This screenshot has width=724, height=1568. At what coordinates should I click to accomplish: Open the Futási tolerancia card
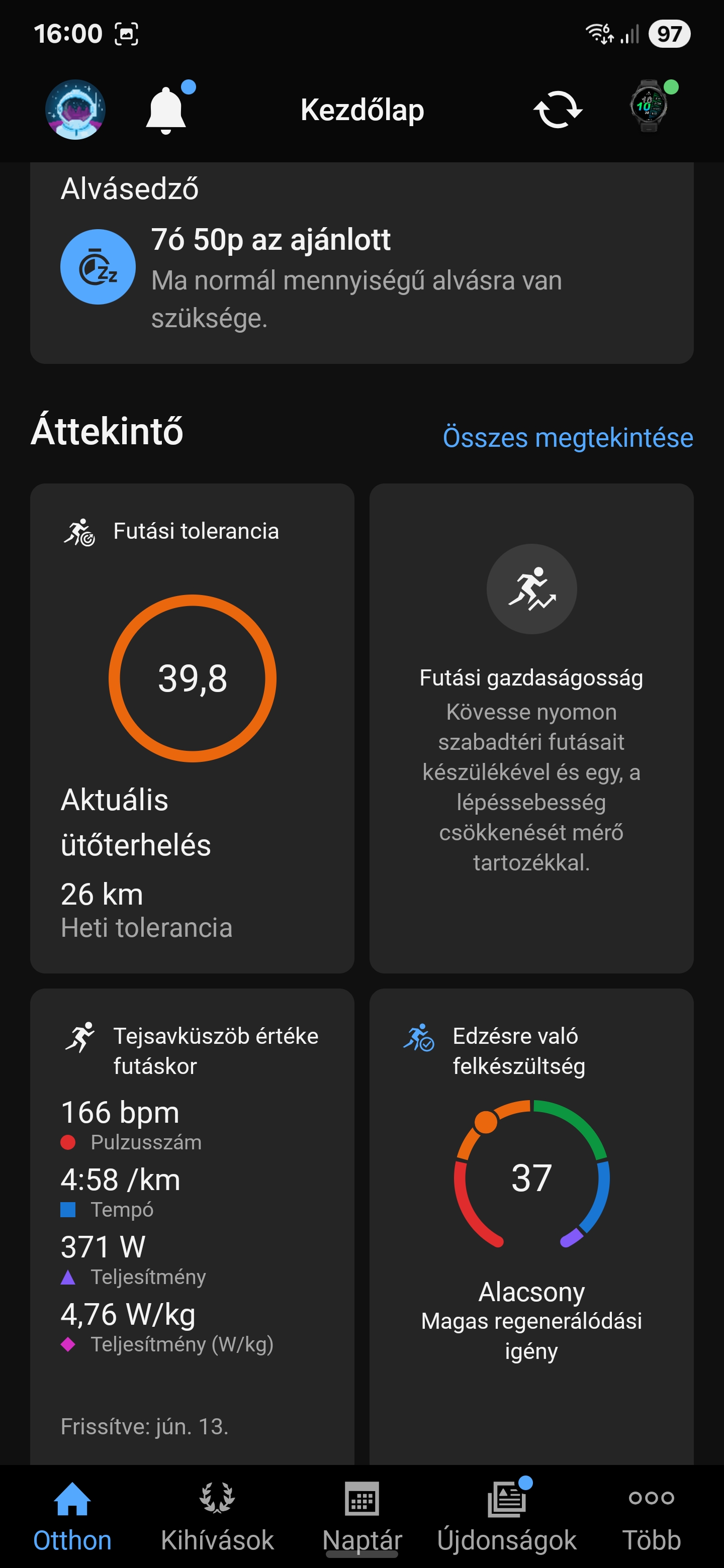(x=193, y=728)
